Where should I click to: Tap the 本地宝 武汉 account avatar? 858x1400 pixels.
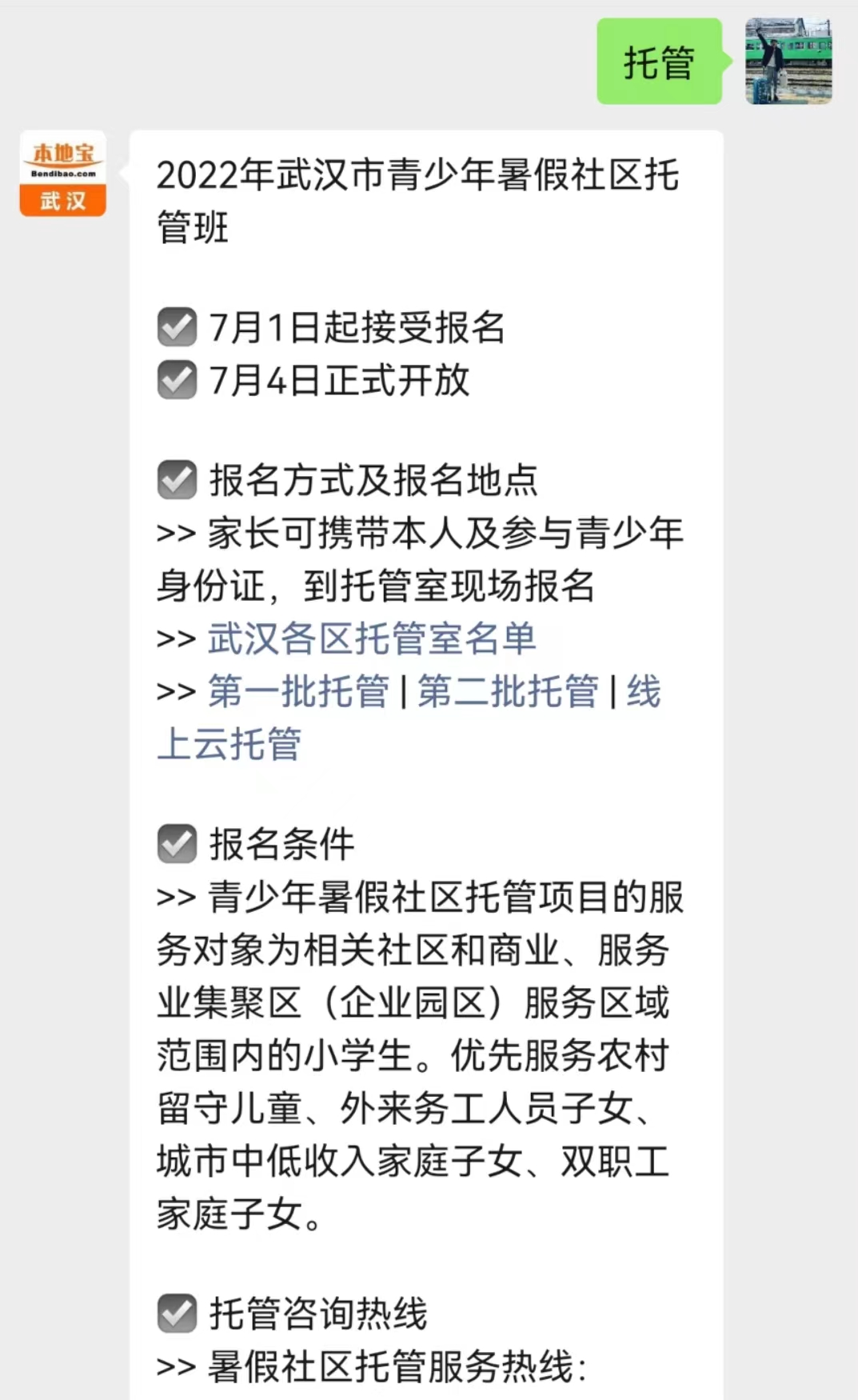click(63, 174)
